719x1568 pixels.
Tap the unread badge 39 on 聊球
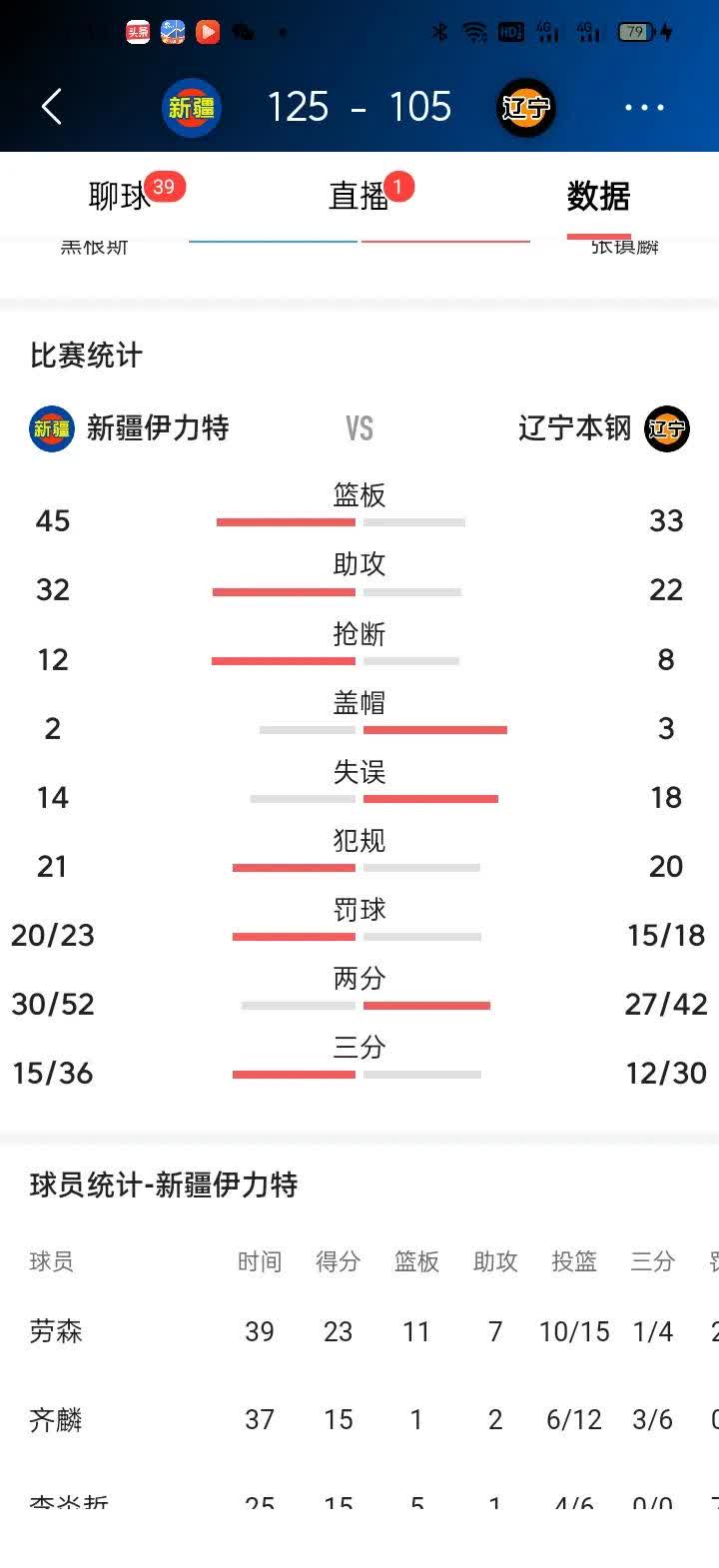pyautogui.click(x=166, y=186)
